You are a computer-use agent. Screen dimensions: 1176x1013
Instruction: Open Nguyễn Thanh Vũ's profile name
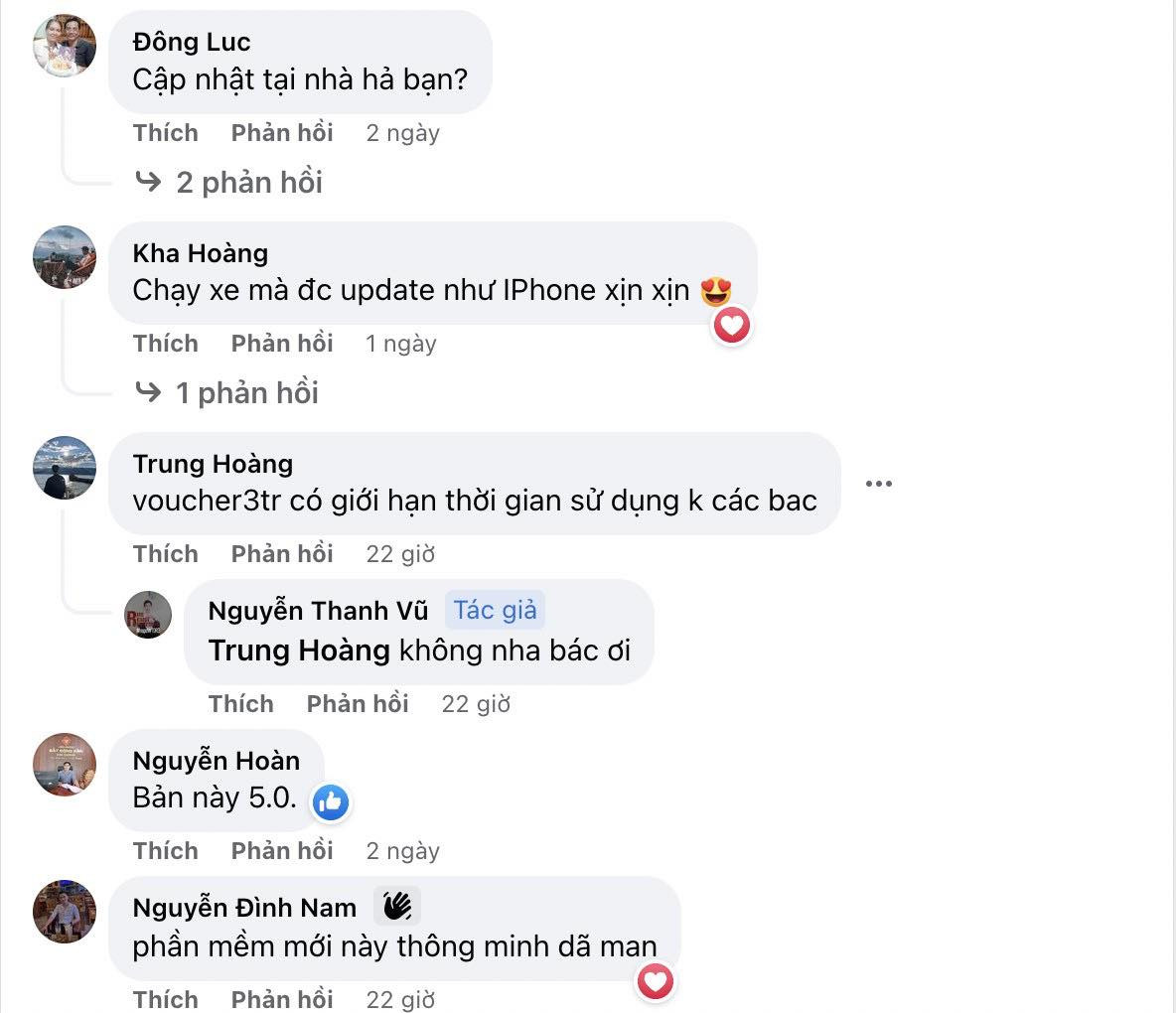[318, 611]
